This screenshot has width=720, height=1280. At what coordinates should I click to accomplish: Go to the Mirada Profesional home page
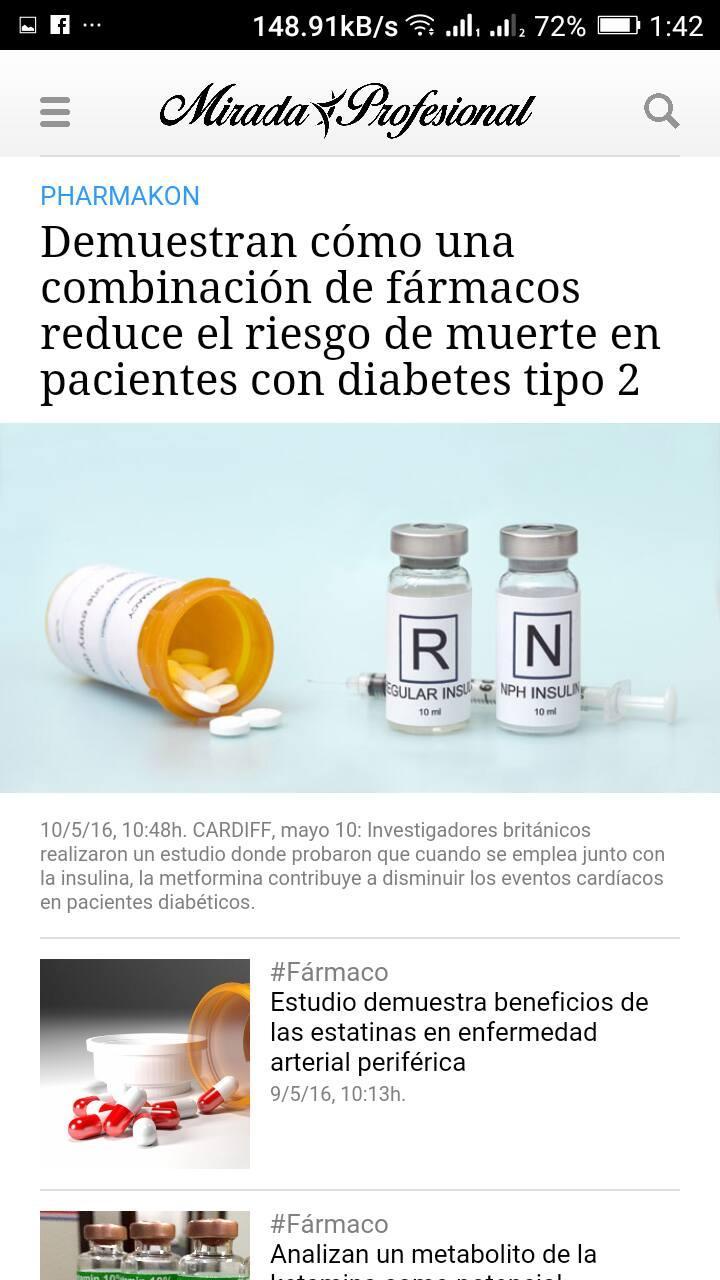347,110
